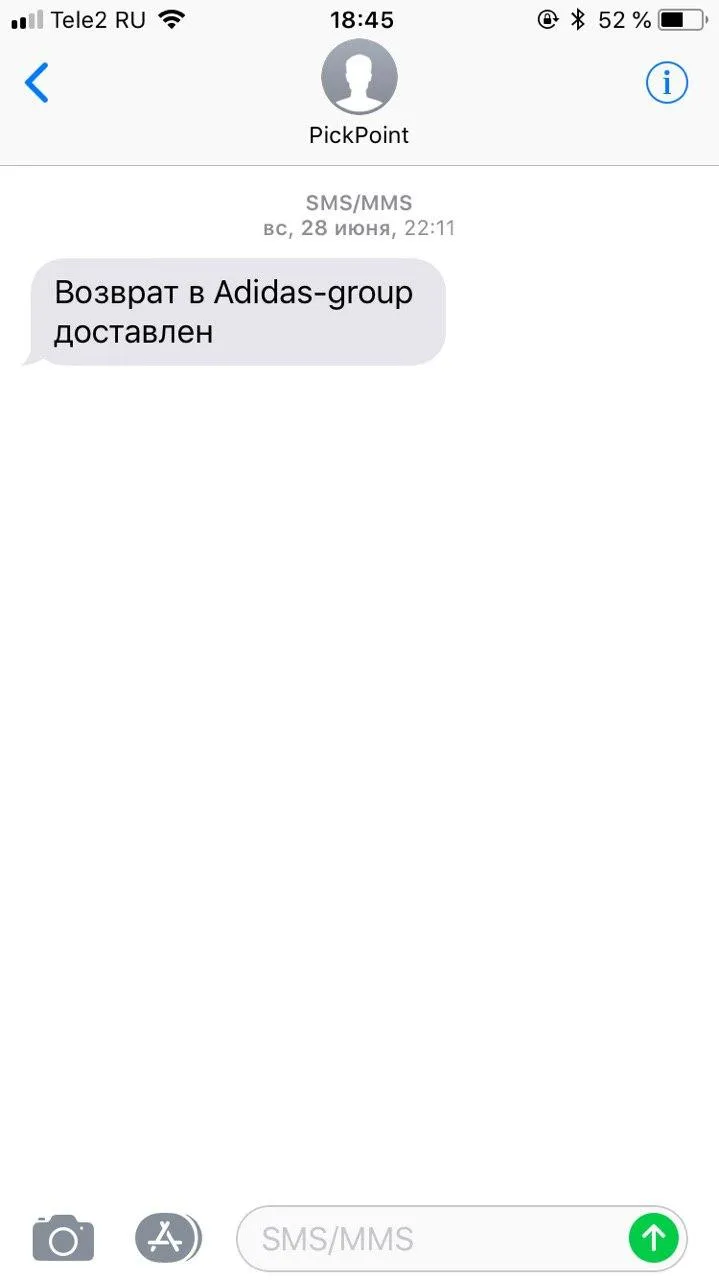Viewport: 719px width, 1280px height.
Task: Open PickPoint contact details info icon
Action: pos(667,83)
